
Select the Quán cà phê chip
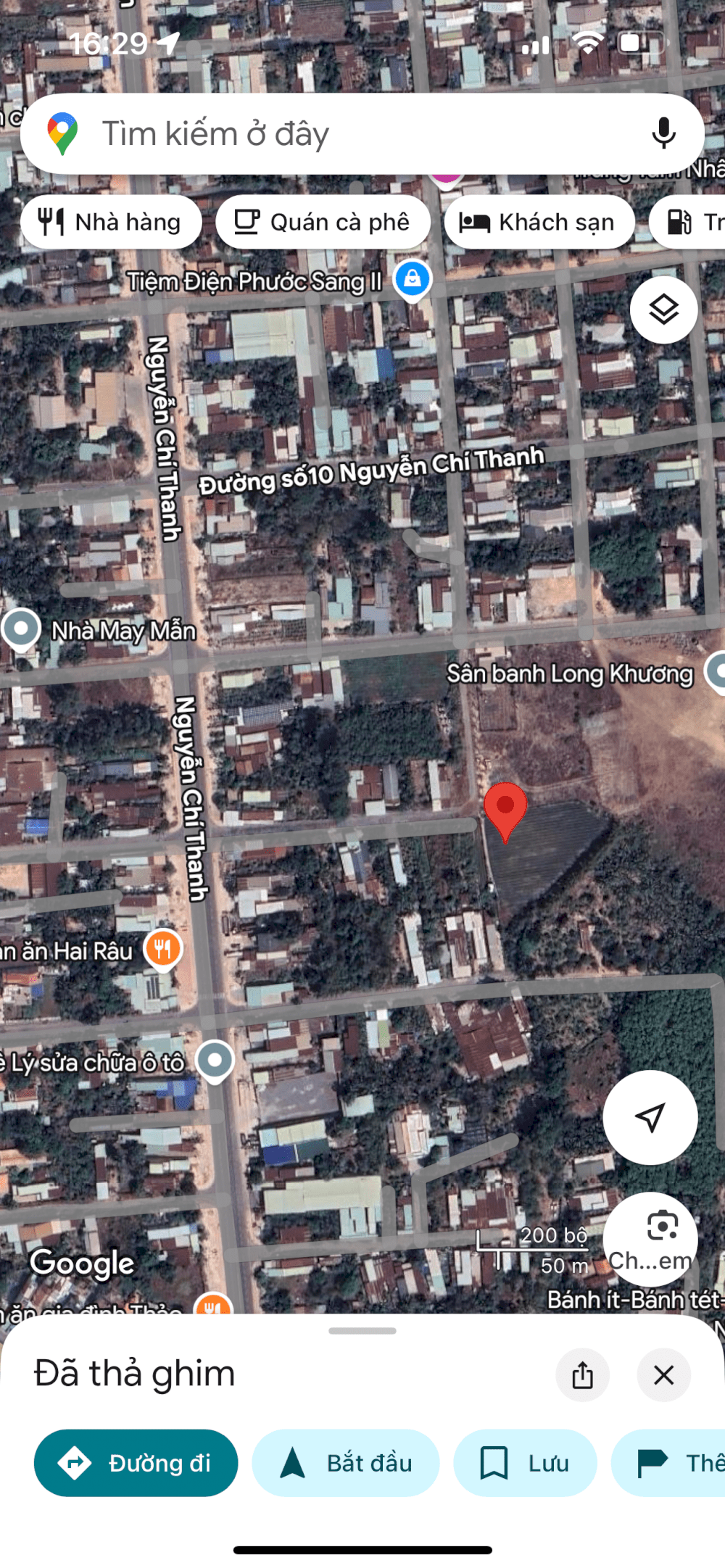[x=323, y=222]
